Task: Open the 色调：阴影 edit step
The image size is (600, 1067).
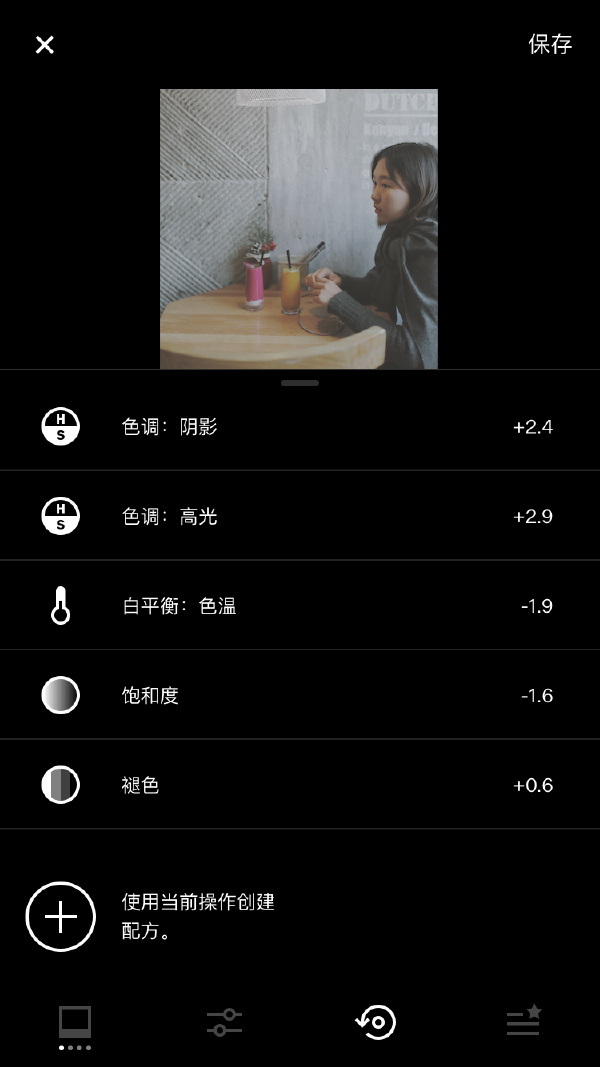Action: pyautogui.click(x=300, y=427)
